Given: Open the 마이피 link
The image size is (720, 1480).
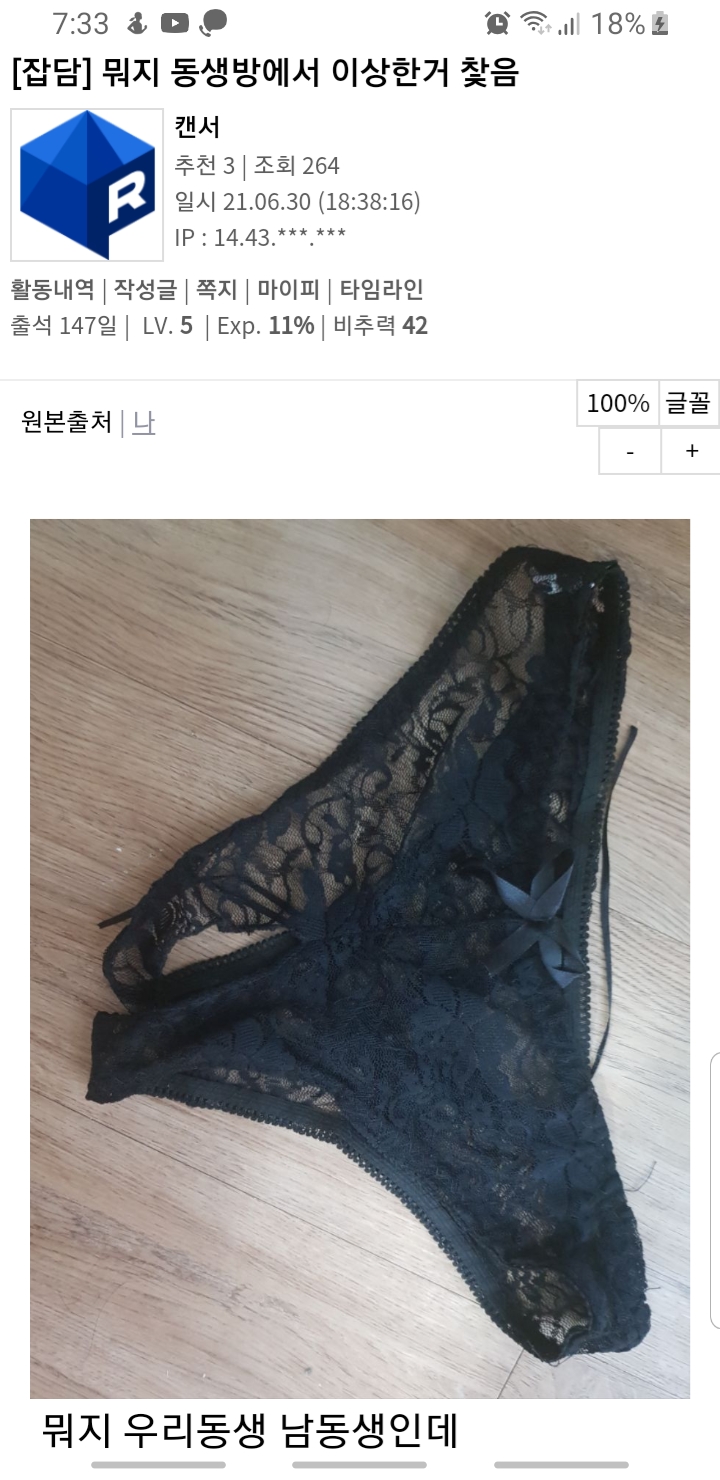Looking at the screenshot, I should 288,290.
